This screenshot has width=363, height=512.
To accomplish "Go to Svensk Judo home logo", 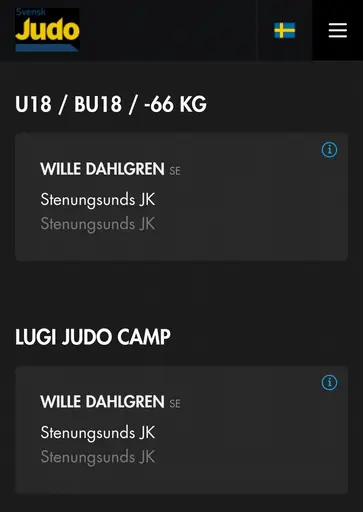I will [x=47, y=30].
